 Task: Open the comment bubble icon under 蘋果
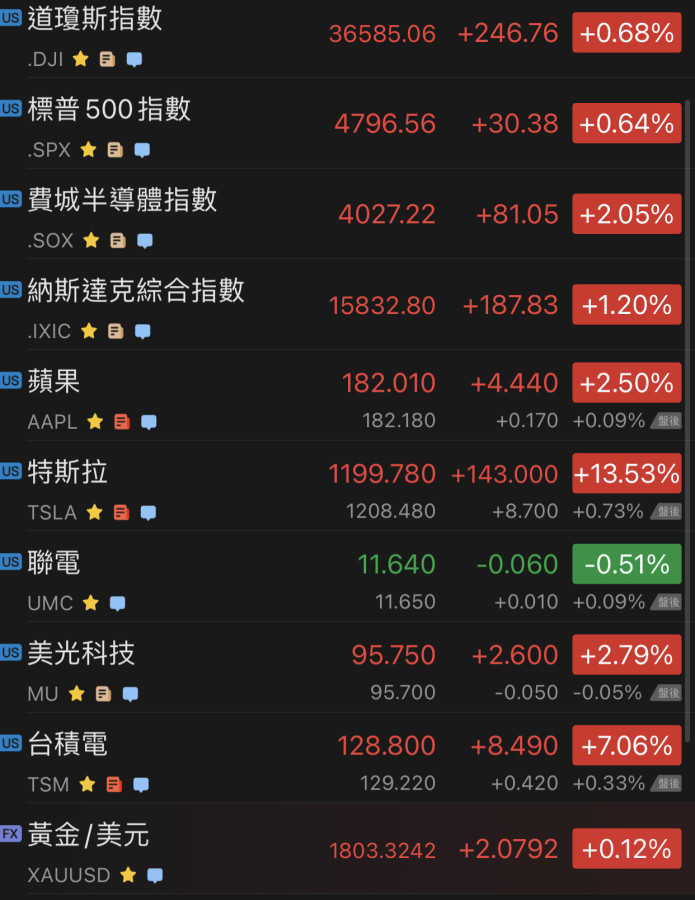(x=149, y=422)
